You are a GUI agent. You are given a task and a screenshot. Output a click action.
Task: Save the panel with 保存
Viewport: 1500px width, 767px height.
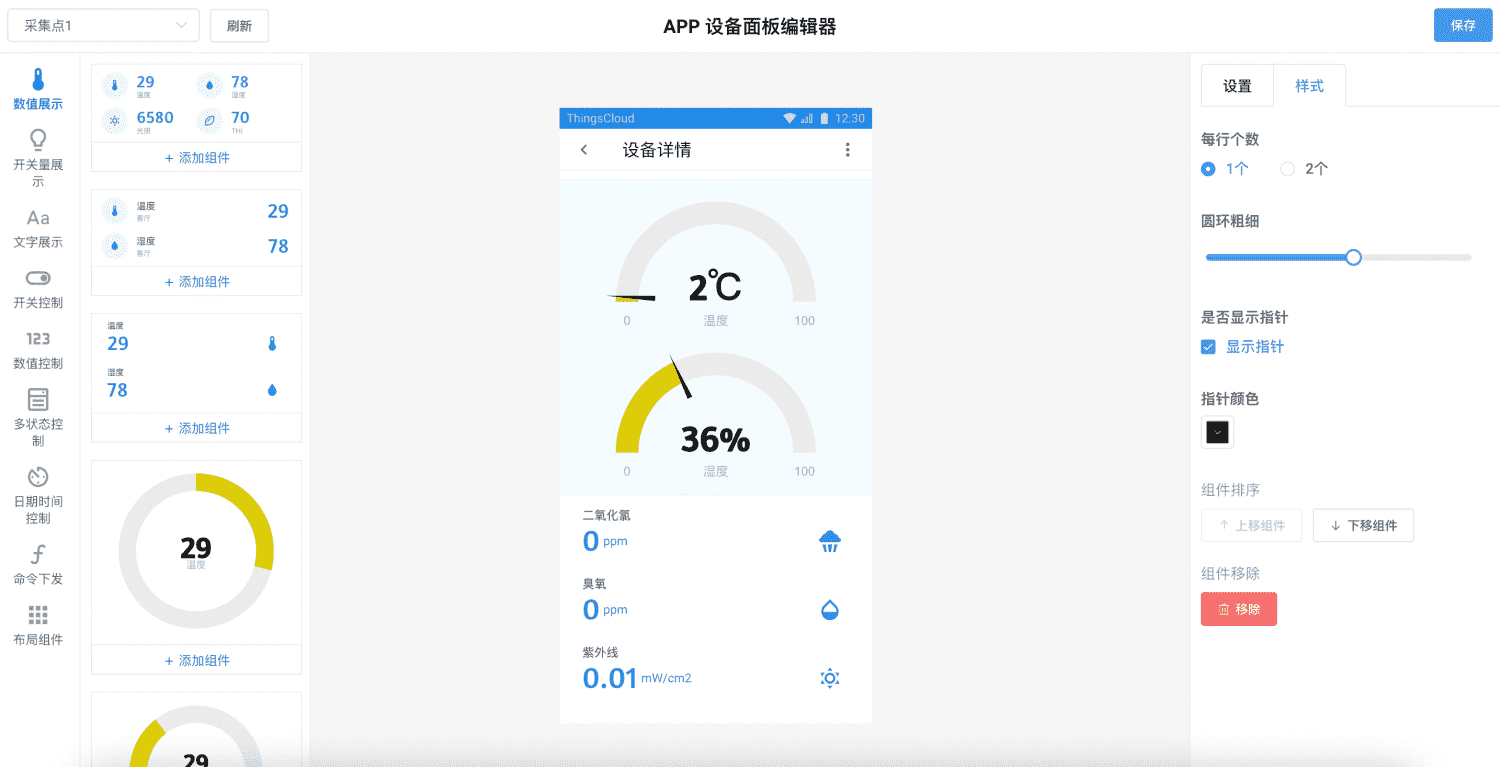[x=1462, y=26]
